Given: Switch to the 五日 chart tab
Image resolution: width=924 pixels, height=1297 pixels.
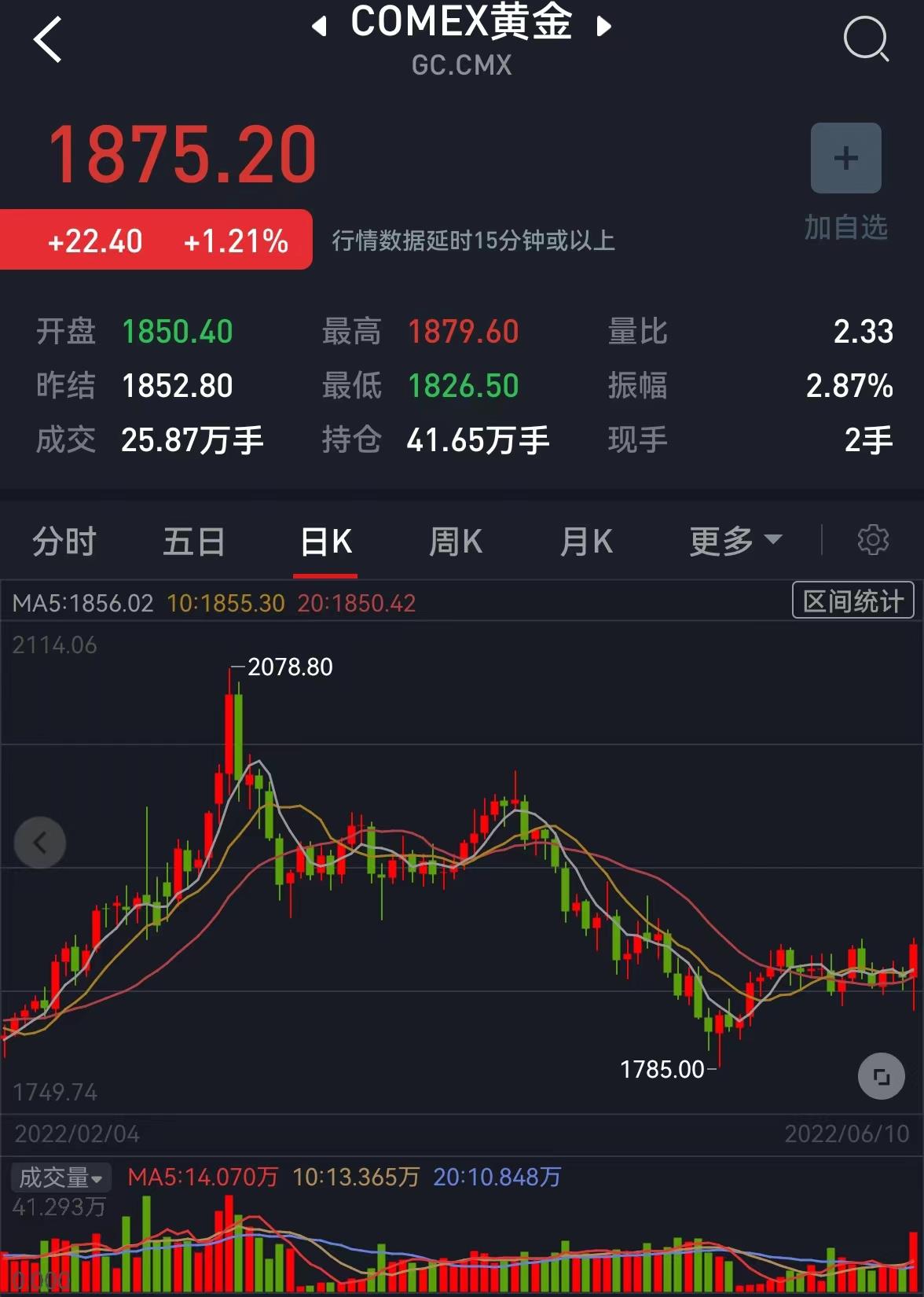Looking at the screenshot, I should [x=194, y=542].
